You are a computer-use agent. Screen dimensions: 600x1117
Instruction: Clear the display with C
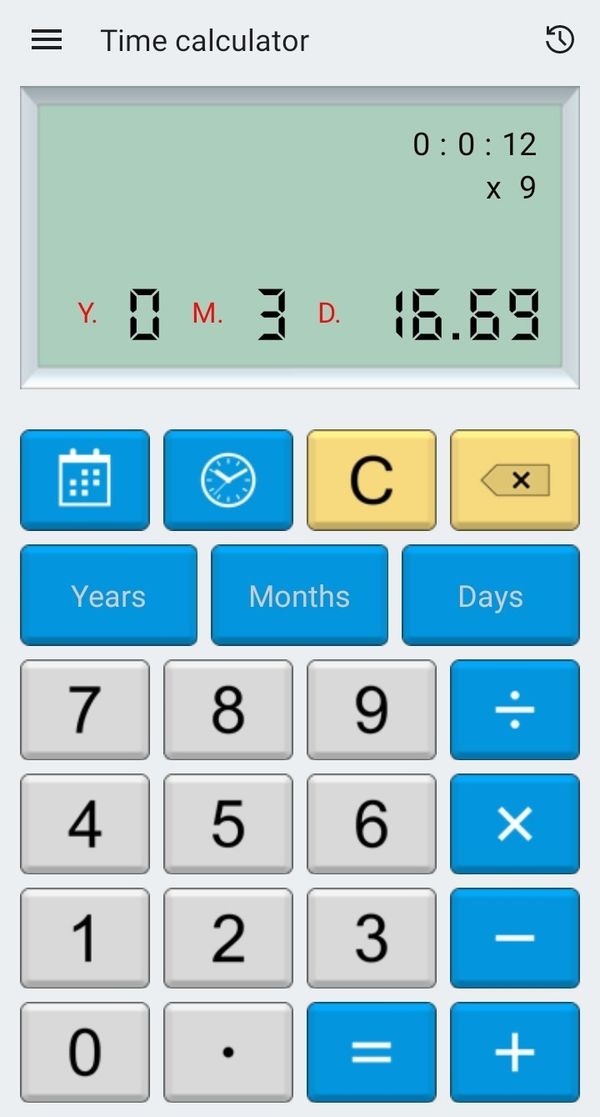pos(371,479)
